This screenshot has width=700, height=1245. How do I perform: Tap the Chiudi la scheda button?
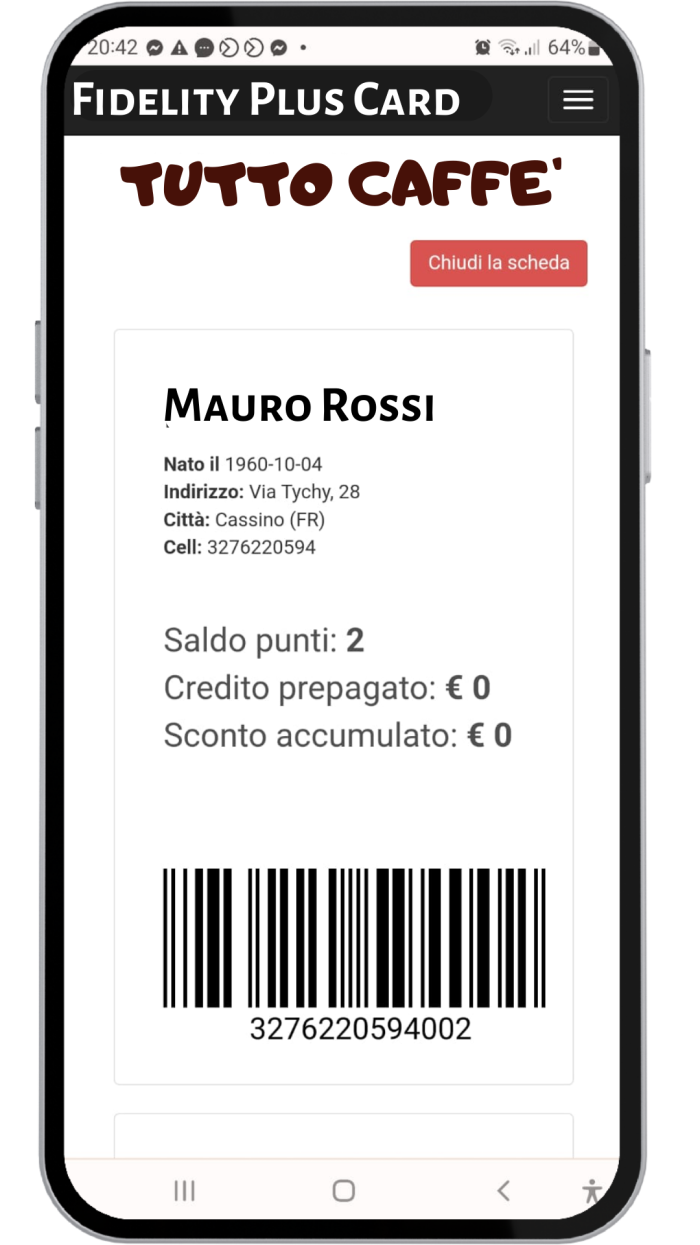point(498,263)
